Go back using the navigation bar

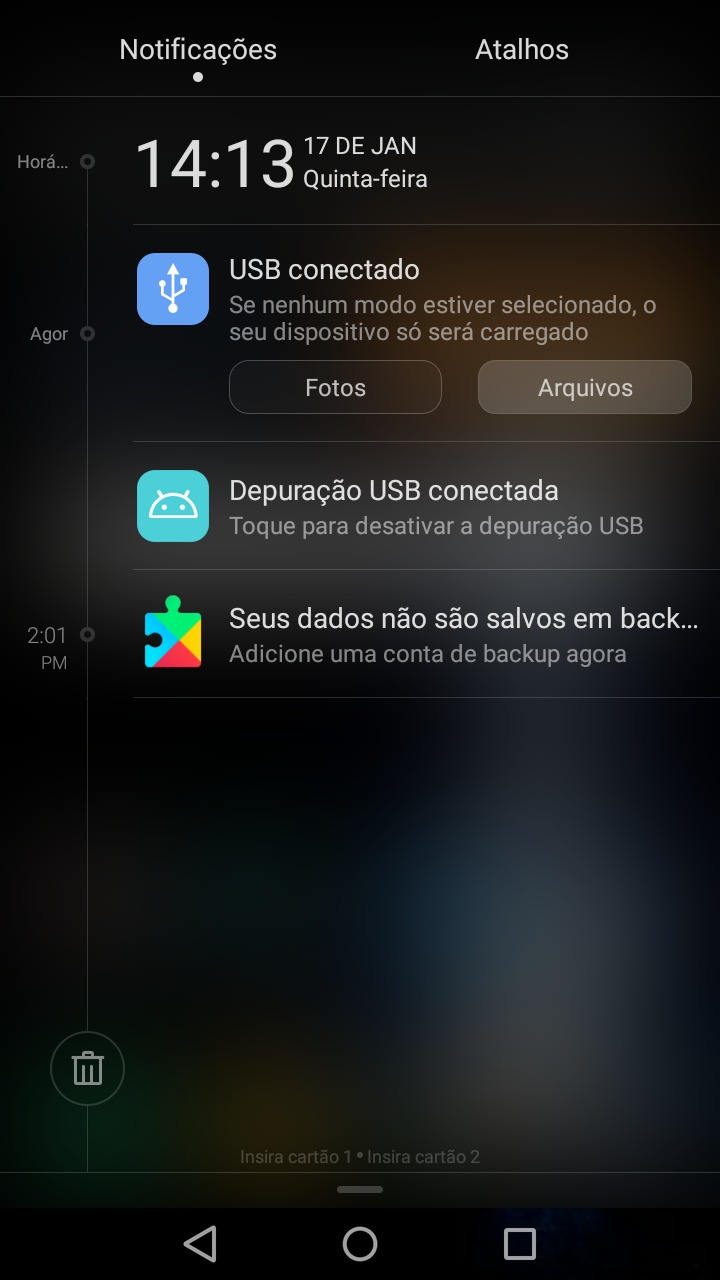pos(200,1244)
